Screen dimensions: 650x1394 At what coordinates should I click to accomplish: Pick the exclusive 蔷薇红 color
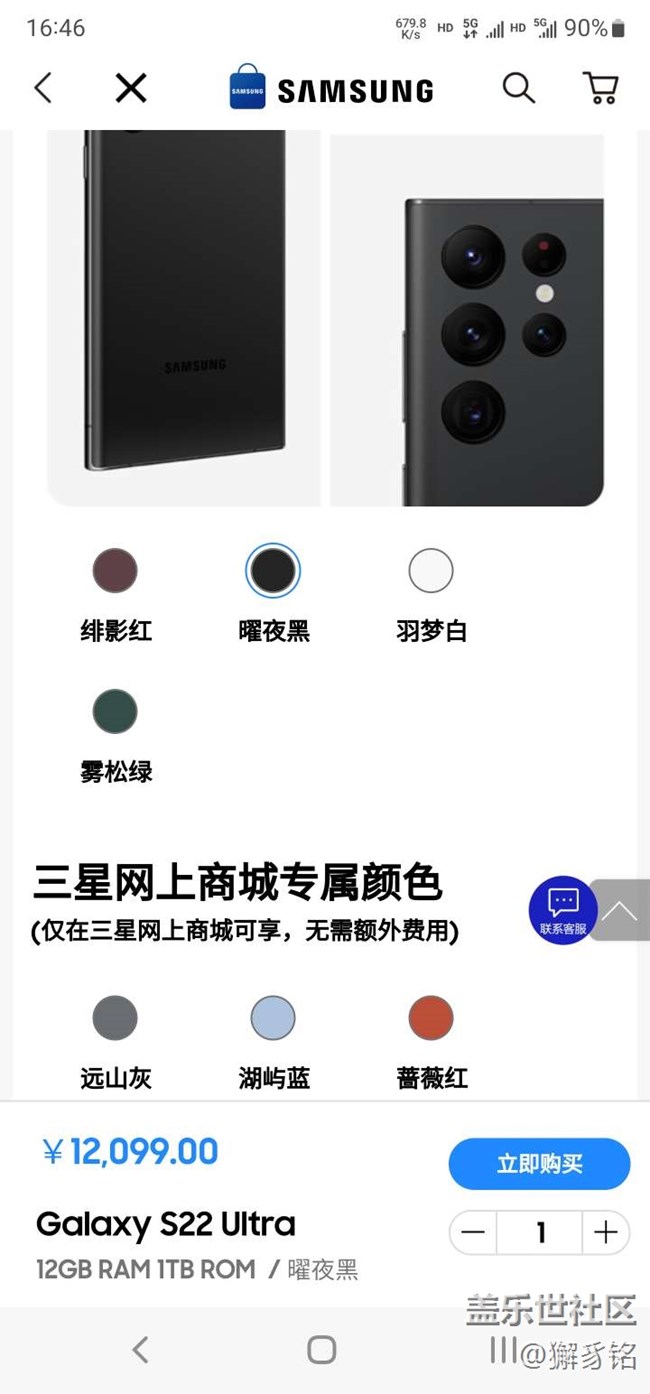pos(431,1018)
